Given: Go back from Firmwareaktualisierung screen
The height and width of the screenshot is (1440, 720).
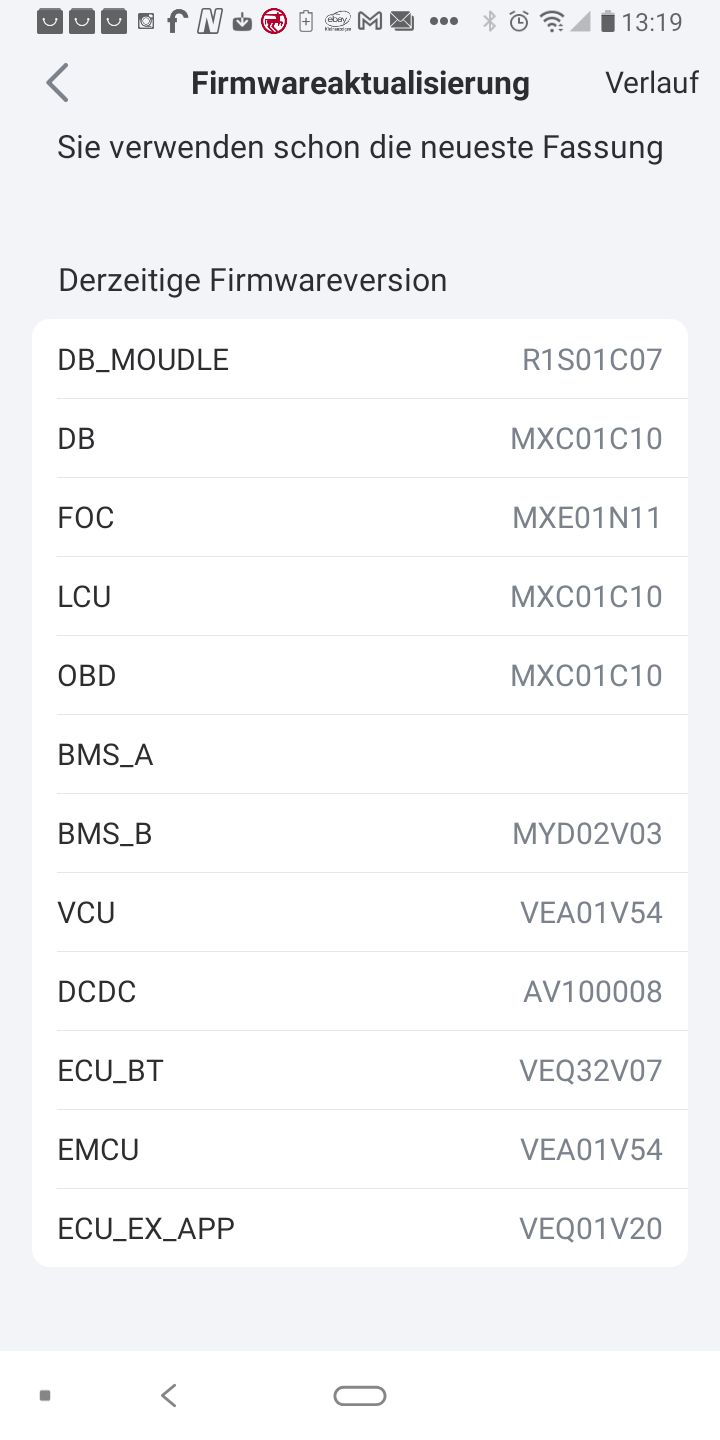Looking at the screenshot, I should pyautogui.click(x=57, y=83).
